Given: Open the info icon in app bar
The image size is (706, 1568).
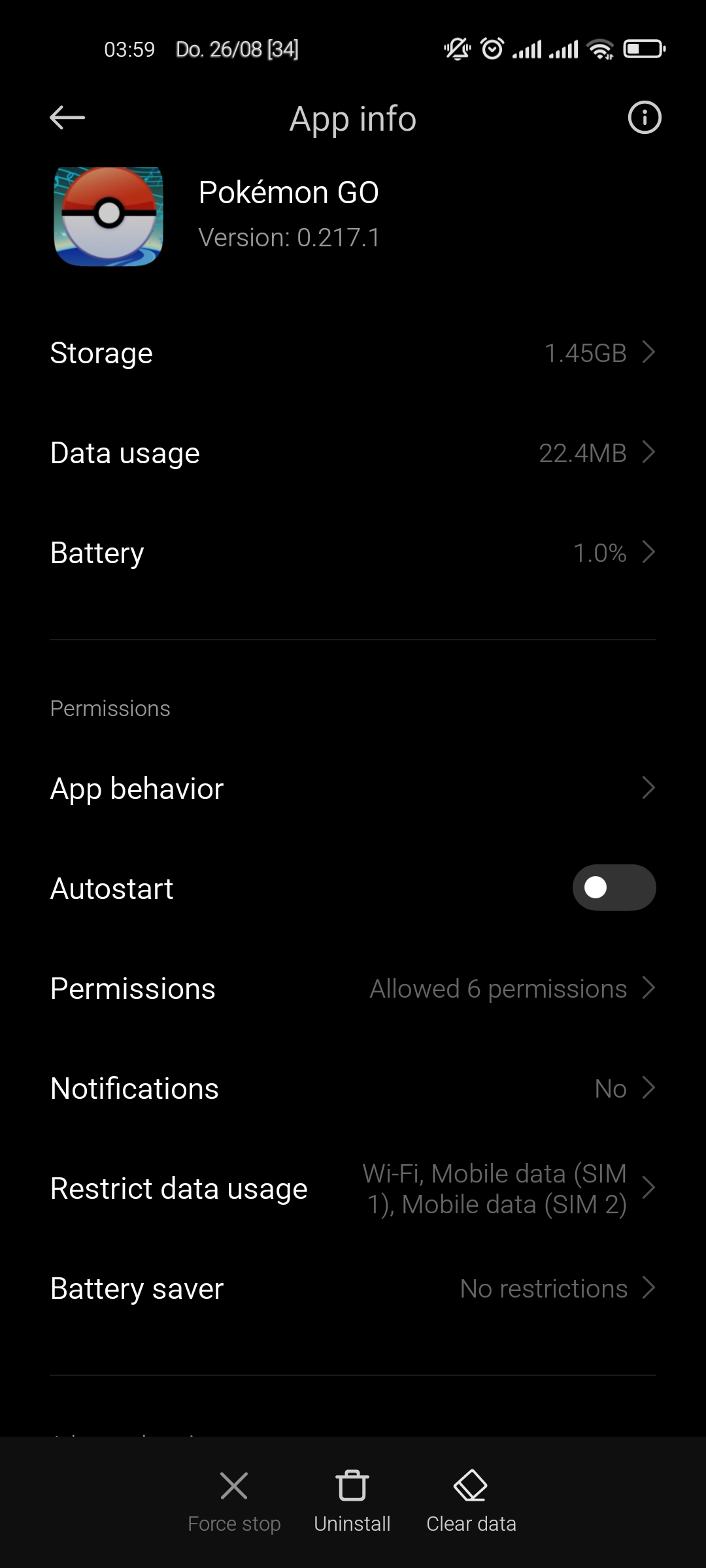Looking at the screenshot, I should (644, 118).
